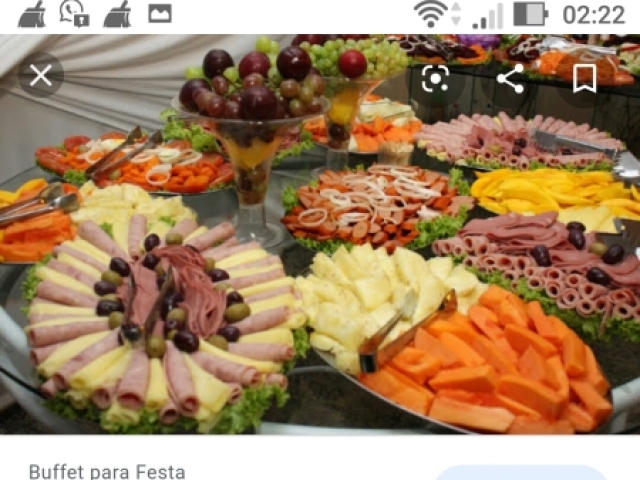The image size is (640, 480).
Task: Bookmark this image to a collection
Action: (585, 78)
